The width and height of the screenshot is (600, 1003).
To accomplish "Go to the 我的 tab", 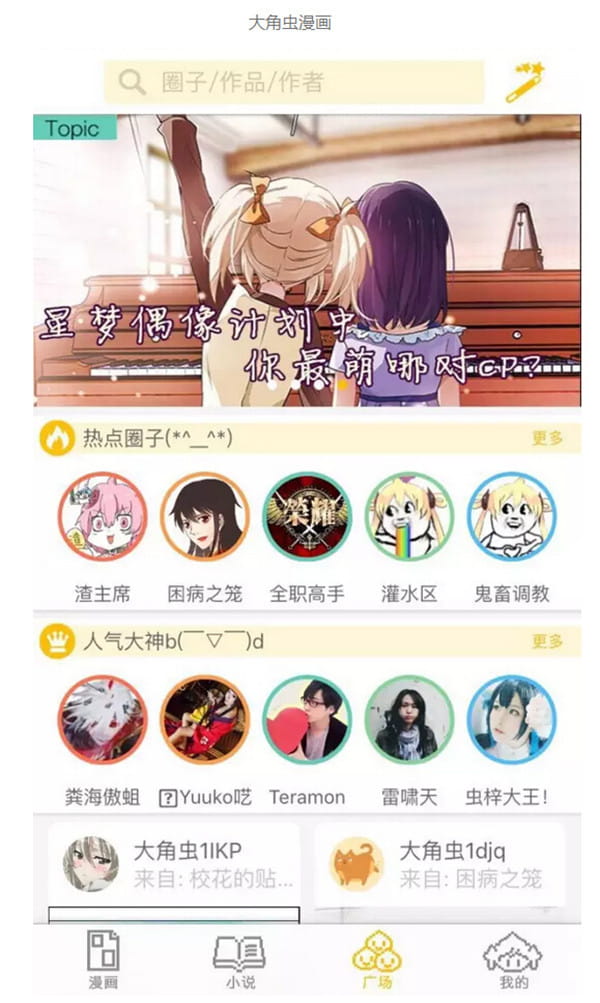I will pos(513,960).
